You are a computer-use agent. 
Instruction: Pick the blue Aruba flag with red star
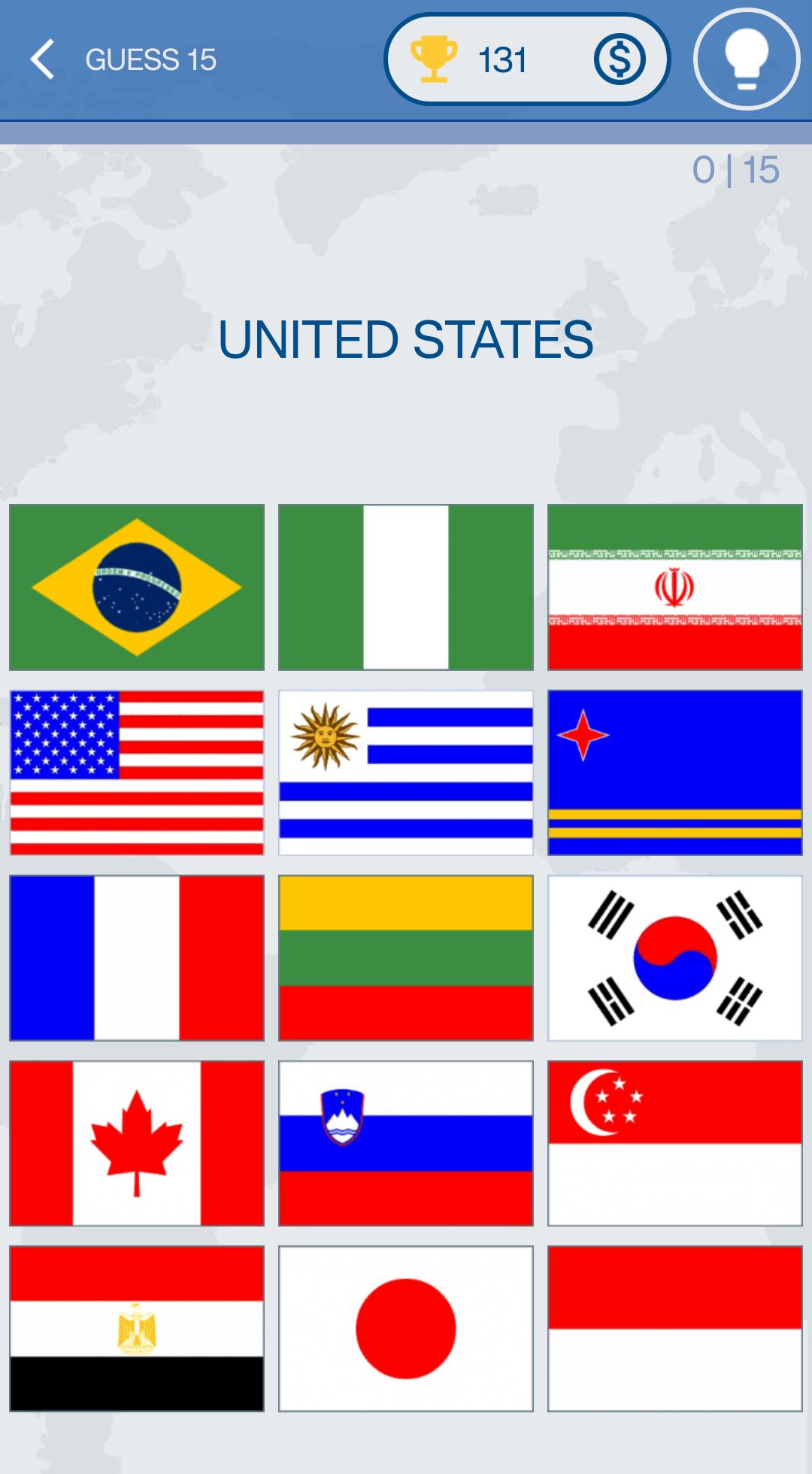(x=675, y=772)
